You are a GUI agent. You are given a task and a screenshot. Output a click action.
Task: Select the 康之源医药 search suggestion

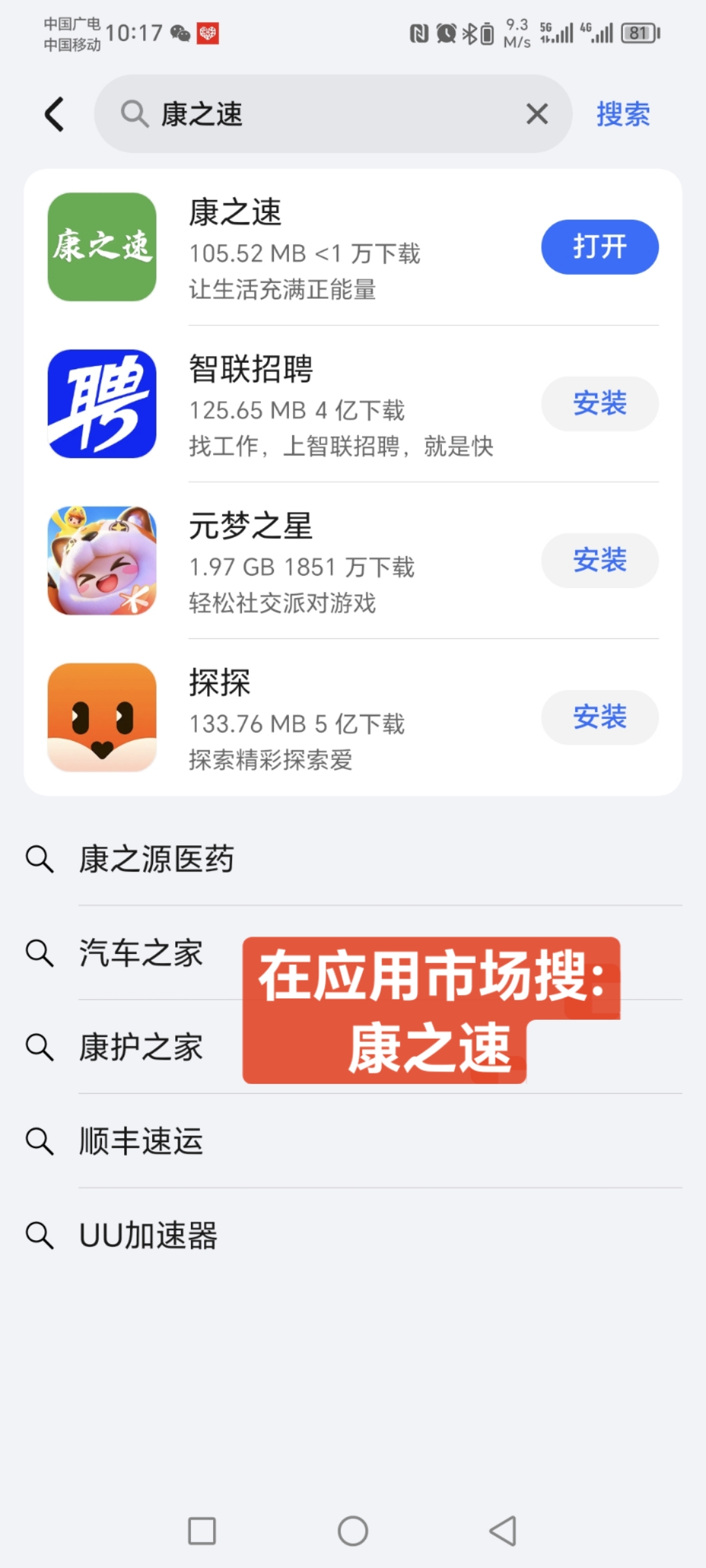point(157,859)
